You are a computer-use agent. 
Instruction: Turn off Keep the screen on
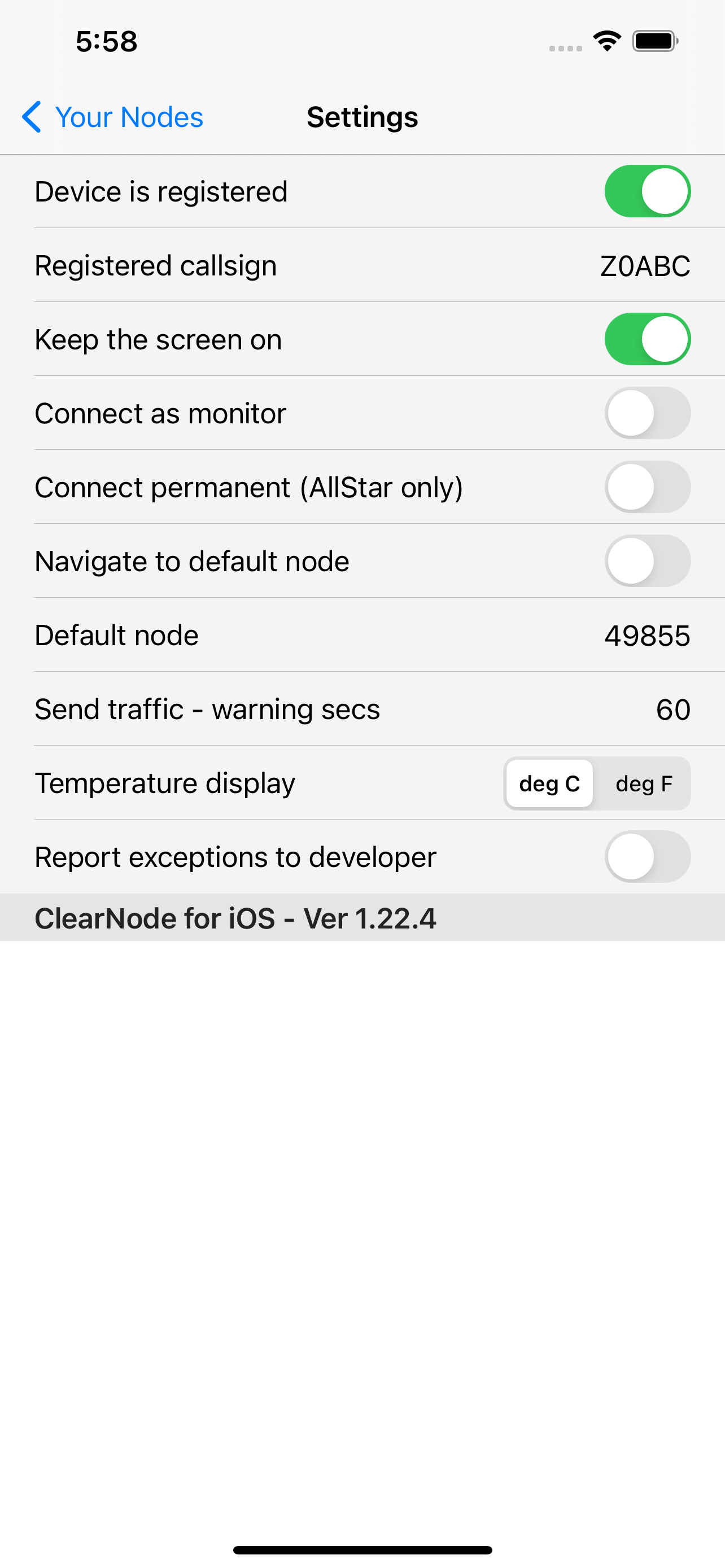(x=647, y=339)
